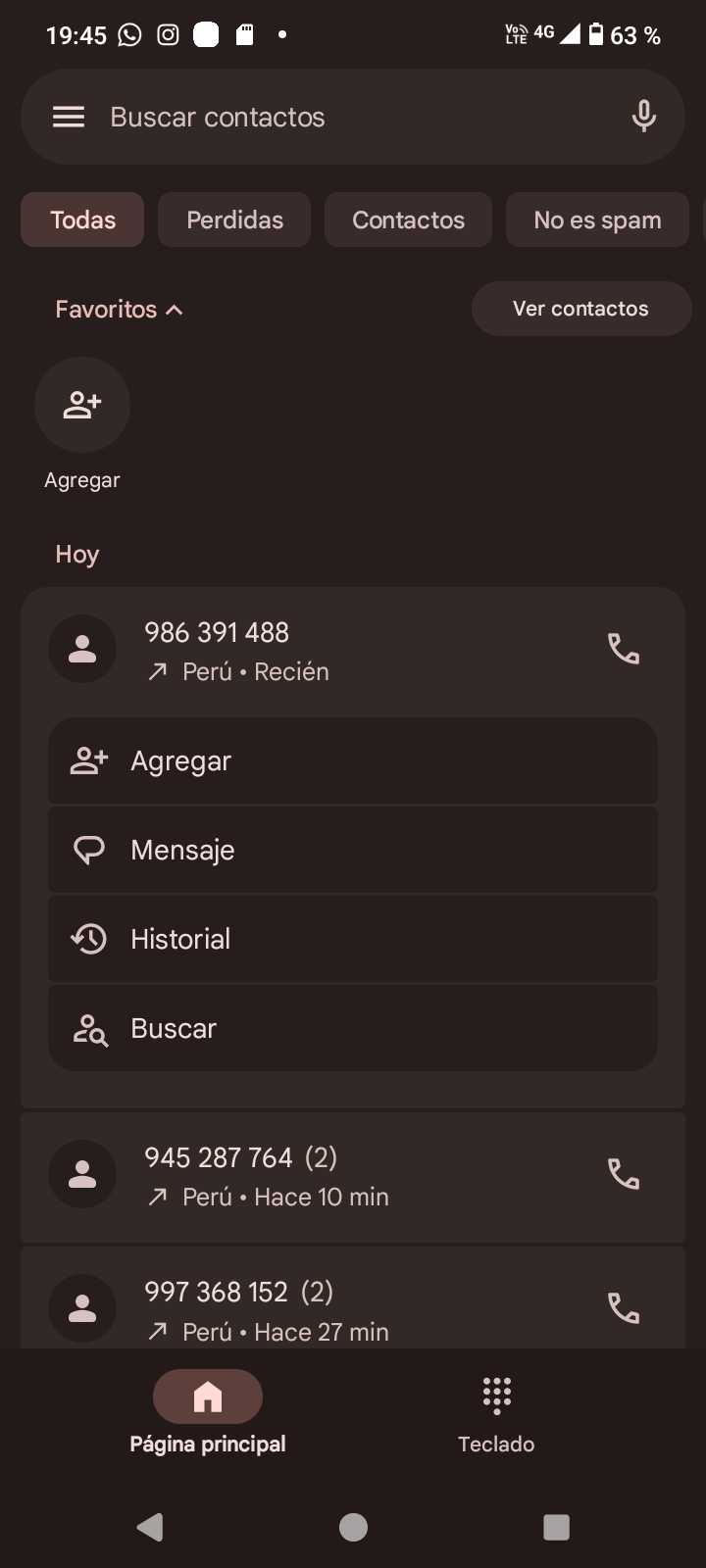
Task: Send a Mensaje to 986 391 488
Action: (353, 851)
